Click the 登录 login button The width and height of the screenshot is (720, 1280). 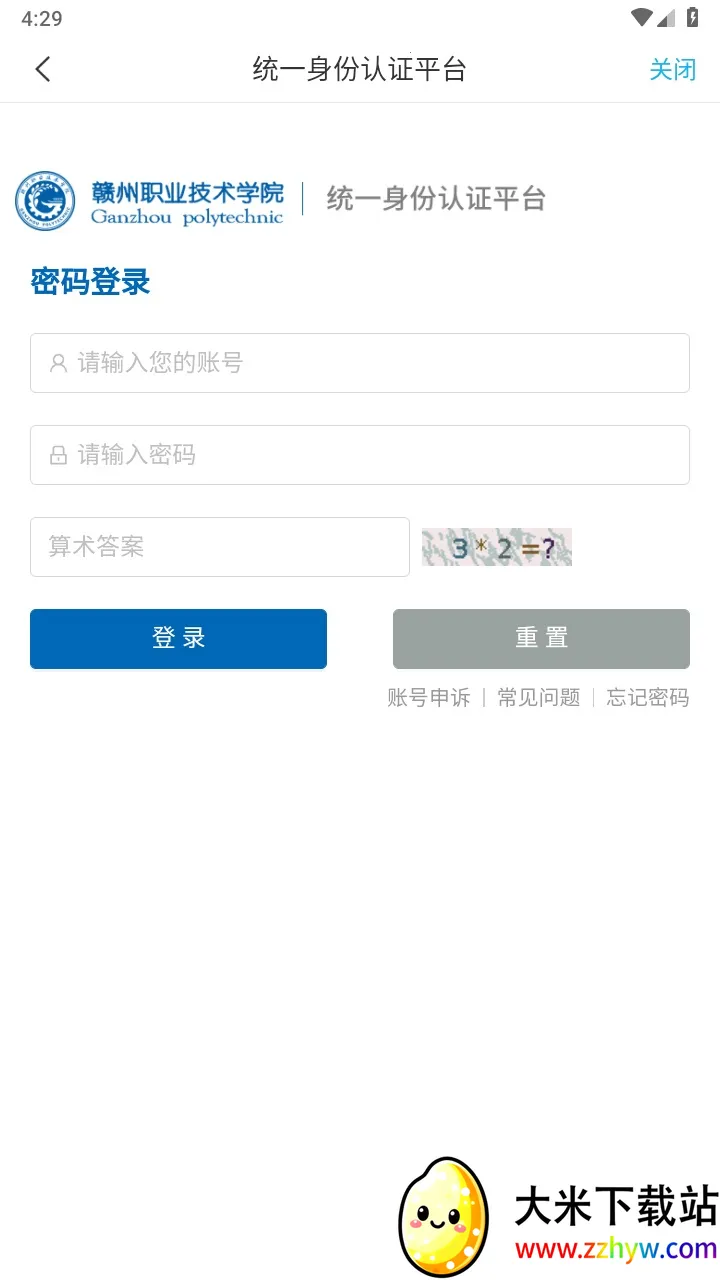point(178,638)
